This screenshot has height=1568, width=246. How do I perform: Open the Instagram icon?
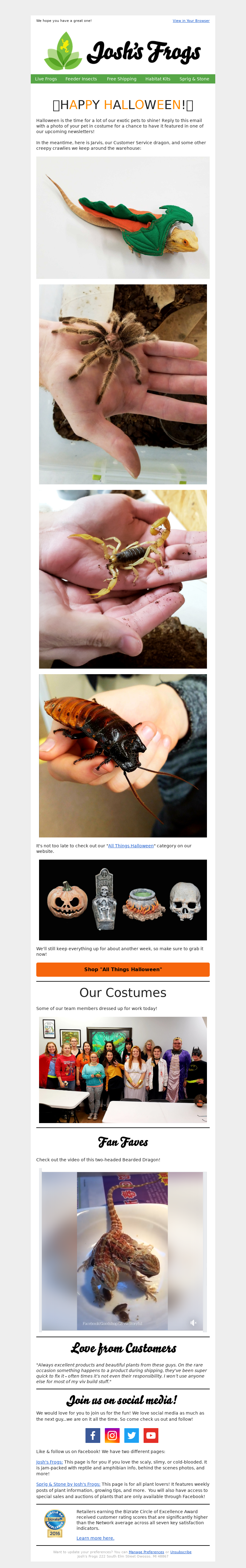click(x=112, y=1436)
